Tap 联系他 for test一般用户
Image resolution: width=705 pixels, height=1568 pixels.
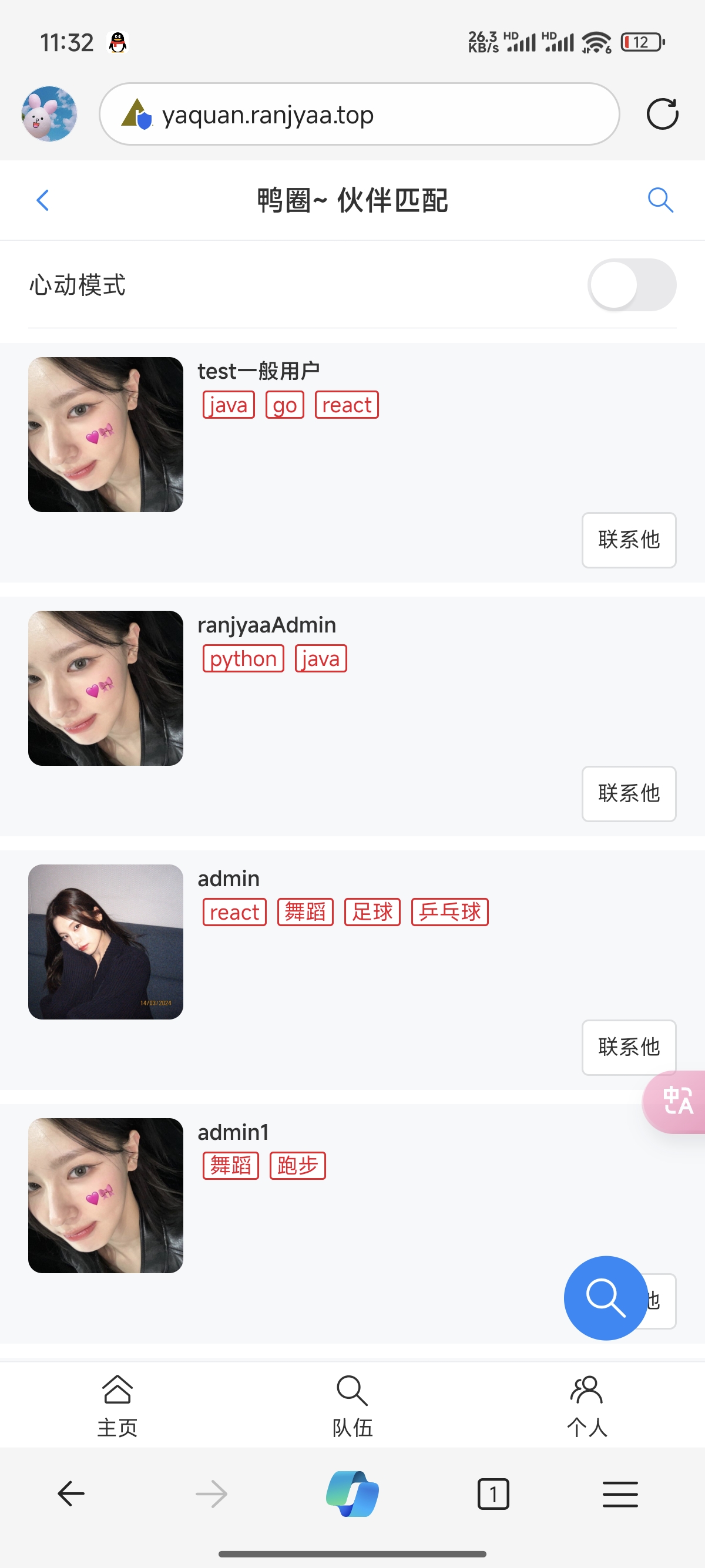[628, 540]
